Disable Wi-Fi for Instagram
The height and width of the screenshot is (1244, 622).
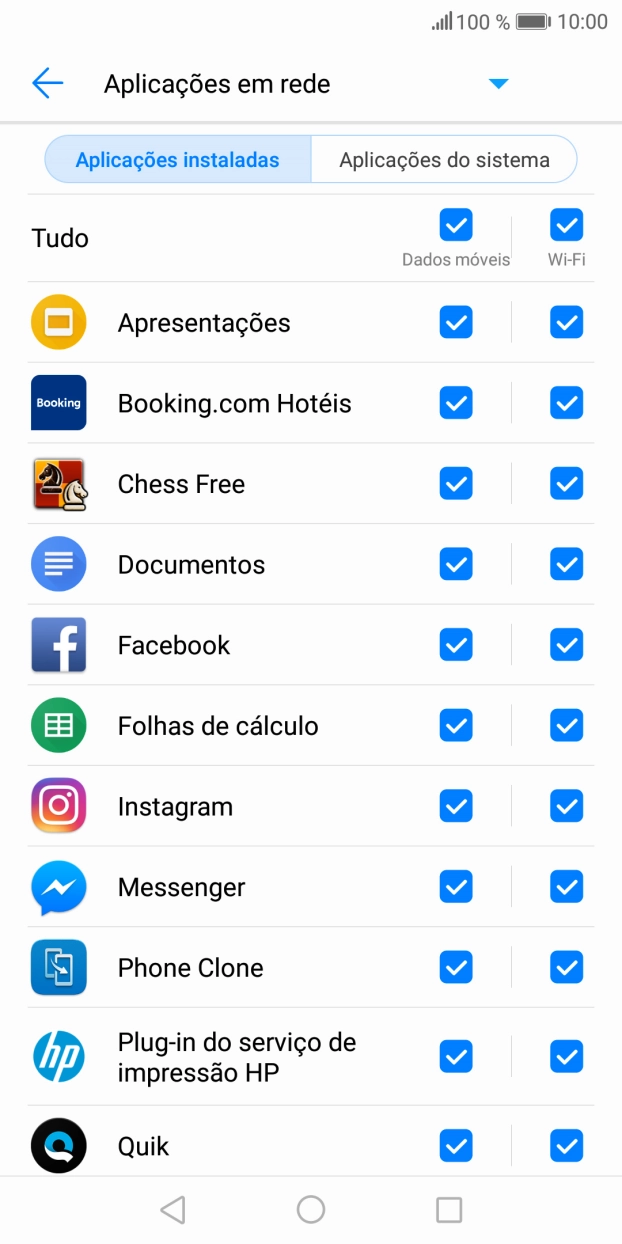pyautogui.click(x=567, y=806)
